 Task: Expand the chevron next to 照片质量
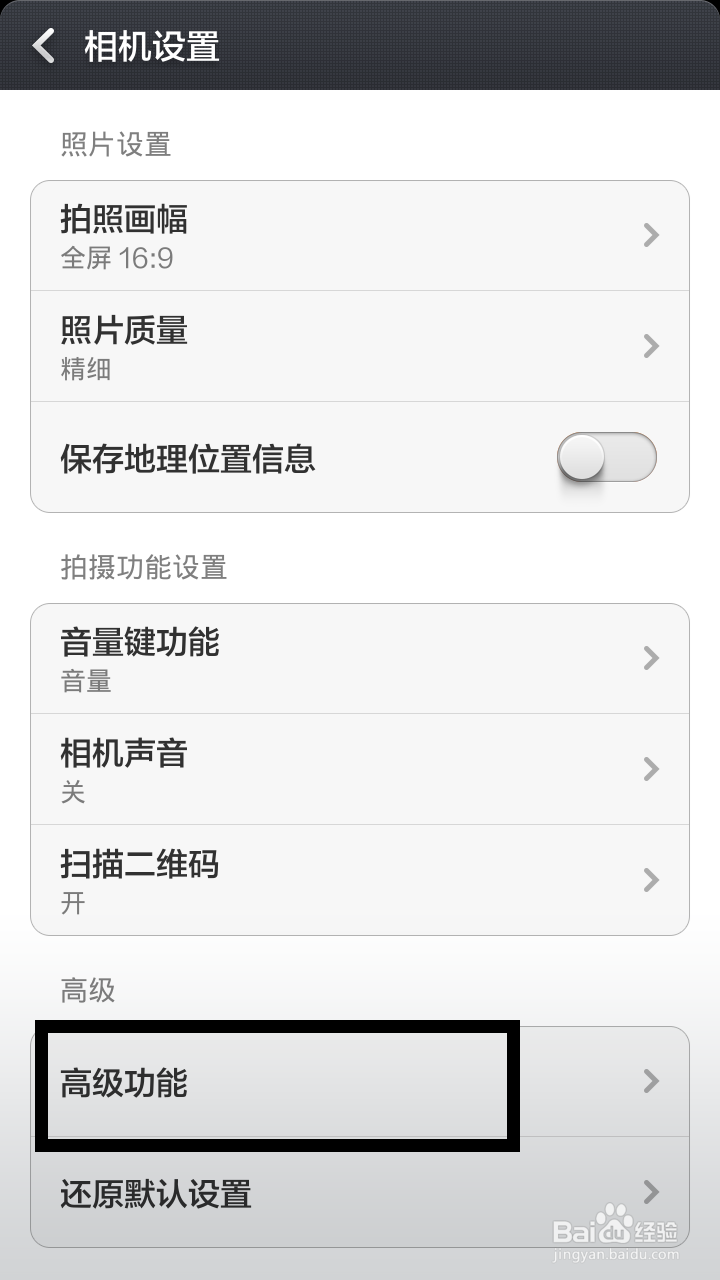pos(650,346)
